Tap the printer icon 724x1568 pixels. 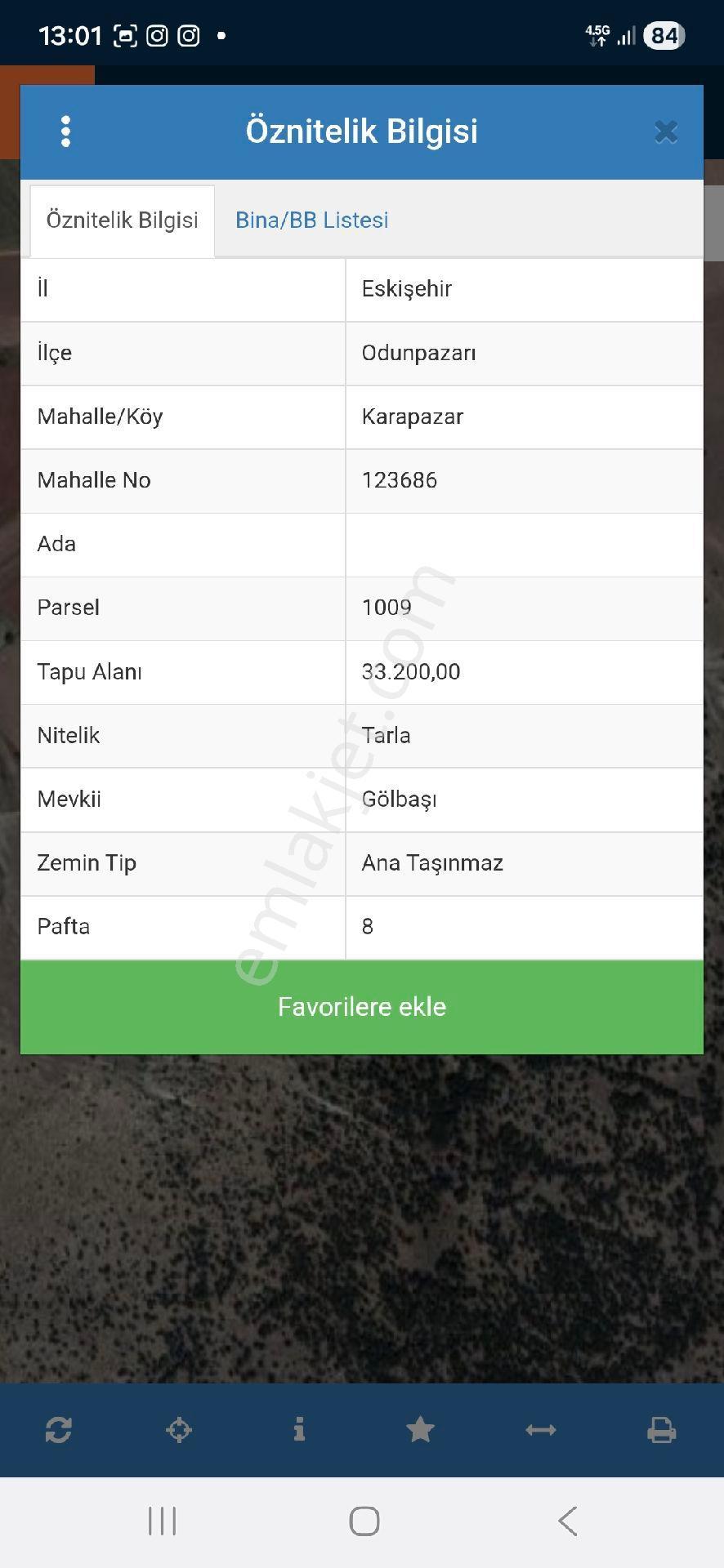pyautogui.click(x=661, y=1430)
